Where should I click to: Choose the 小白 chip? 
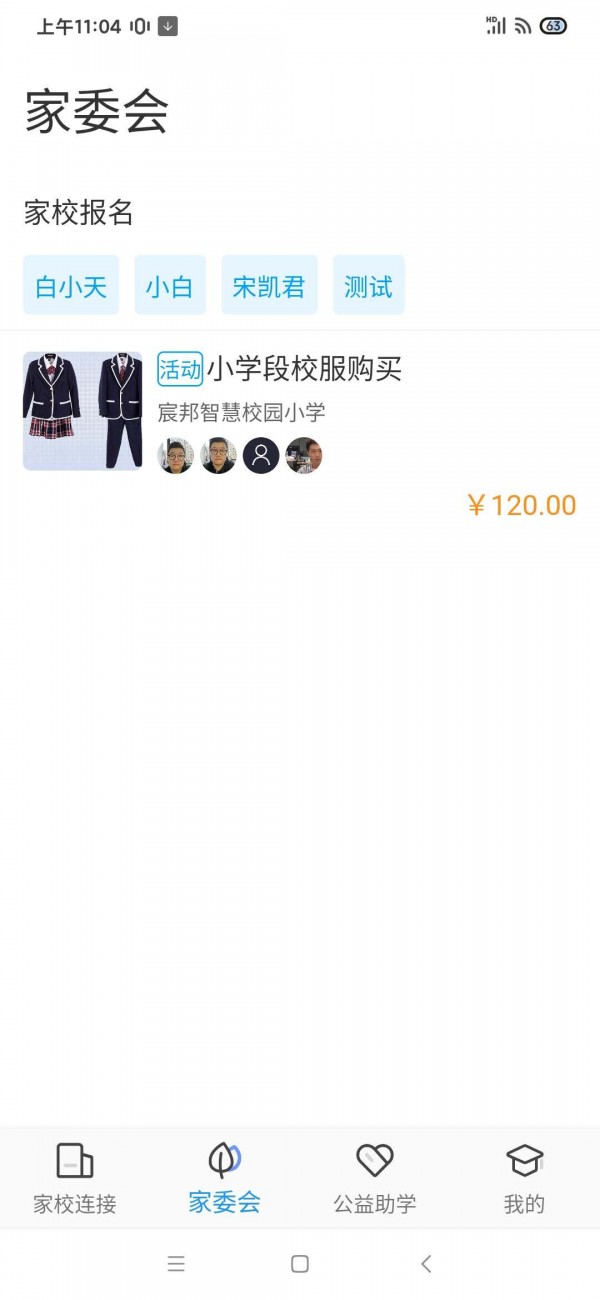coord(170,286)
